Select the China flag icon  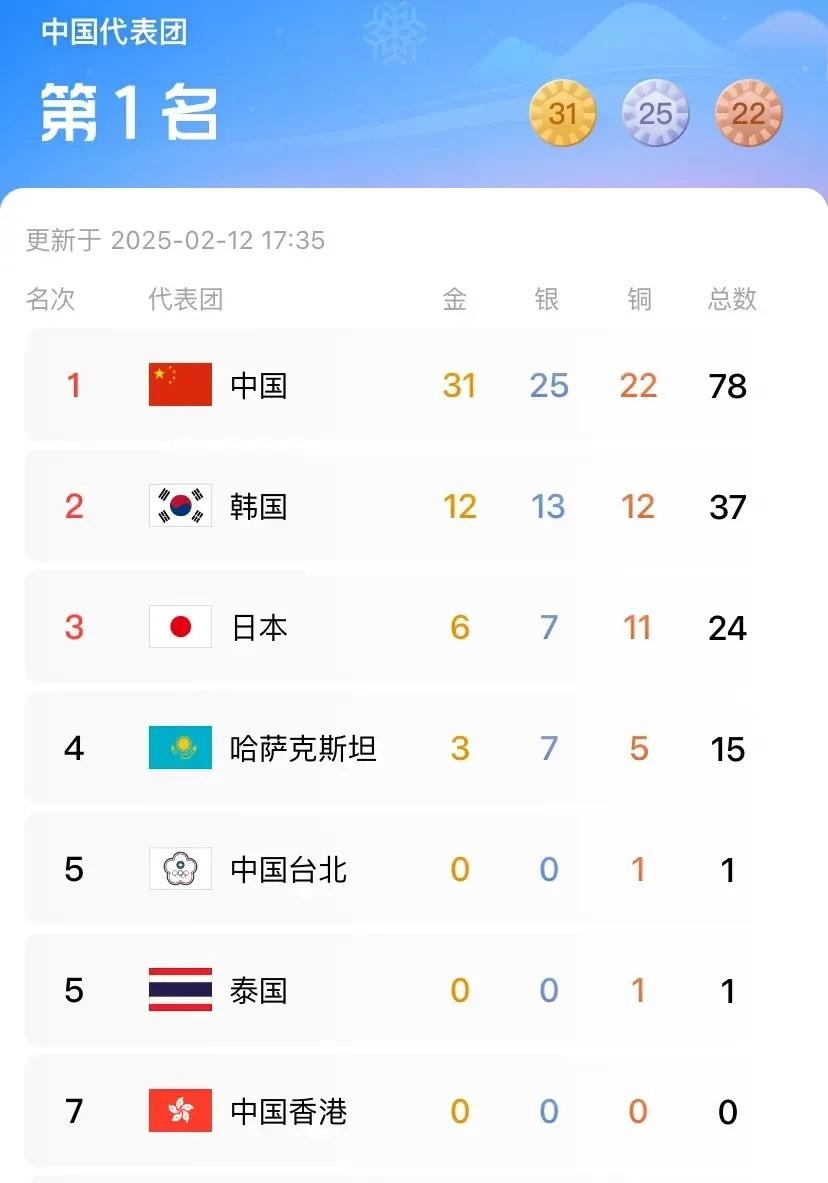coord(179,385)
